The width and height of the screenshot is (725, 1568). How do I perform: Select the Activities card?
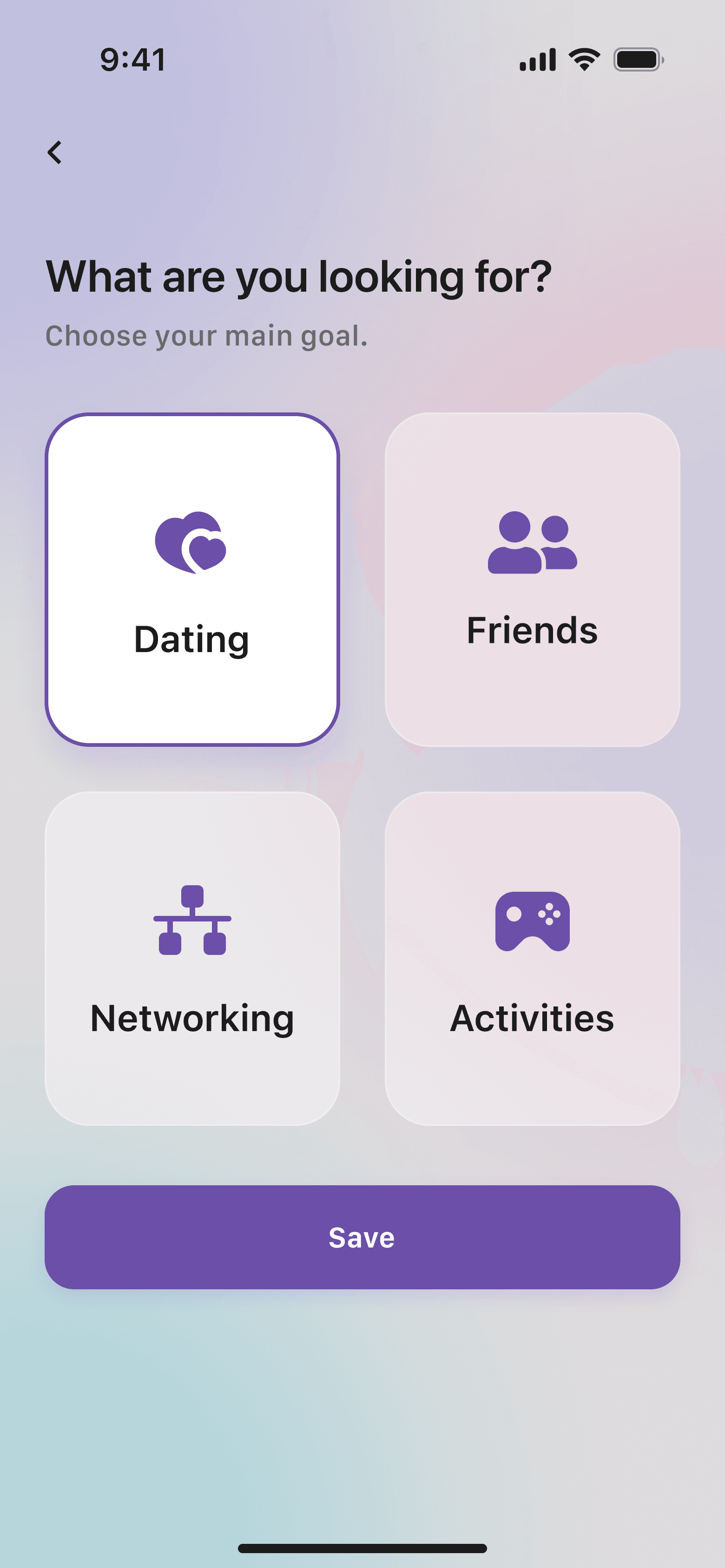pyautogui.click(x=532, y=958)
